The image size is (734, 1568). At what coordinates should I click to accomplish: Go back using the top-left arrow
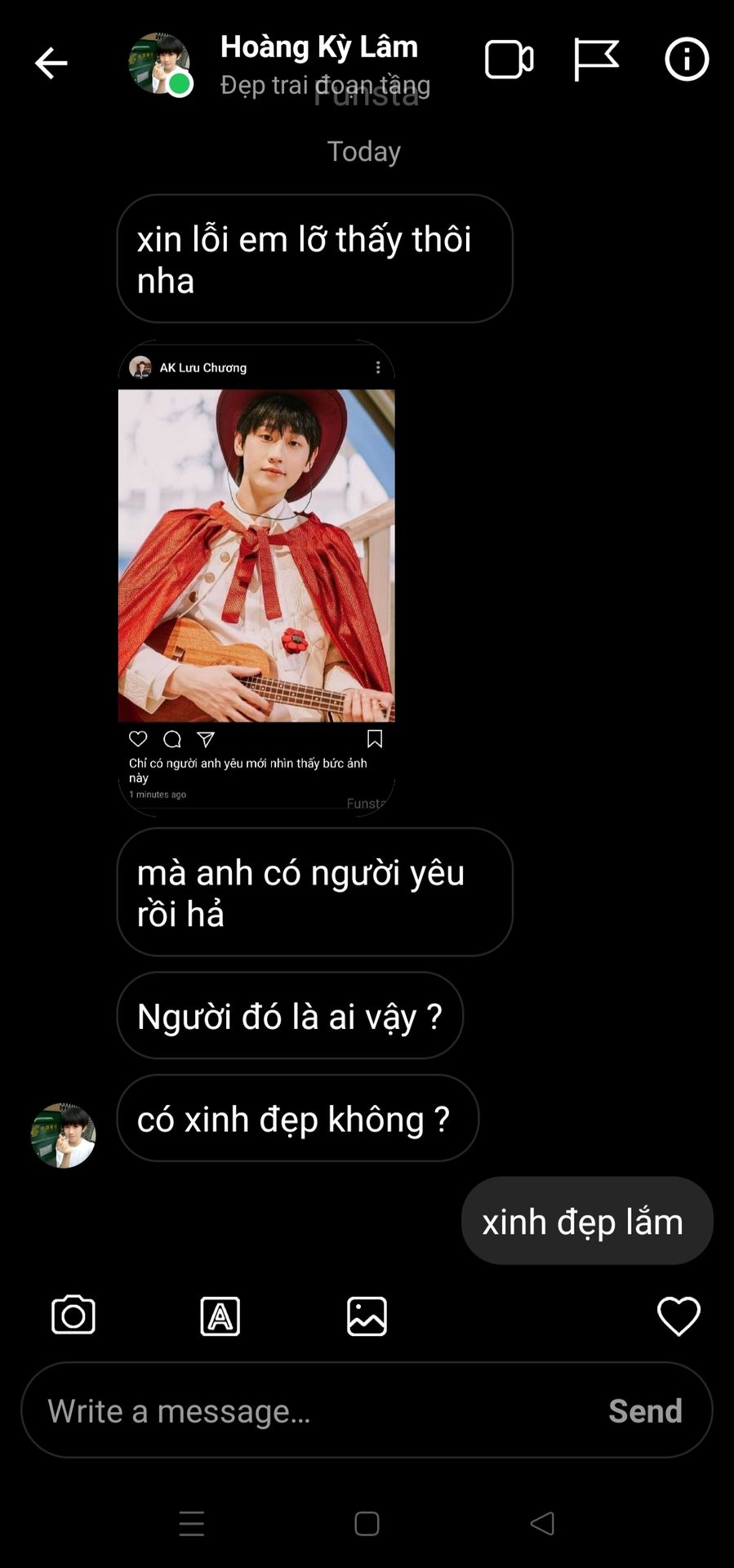pos(51,63)
